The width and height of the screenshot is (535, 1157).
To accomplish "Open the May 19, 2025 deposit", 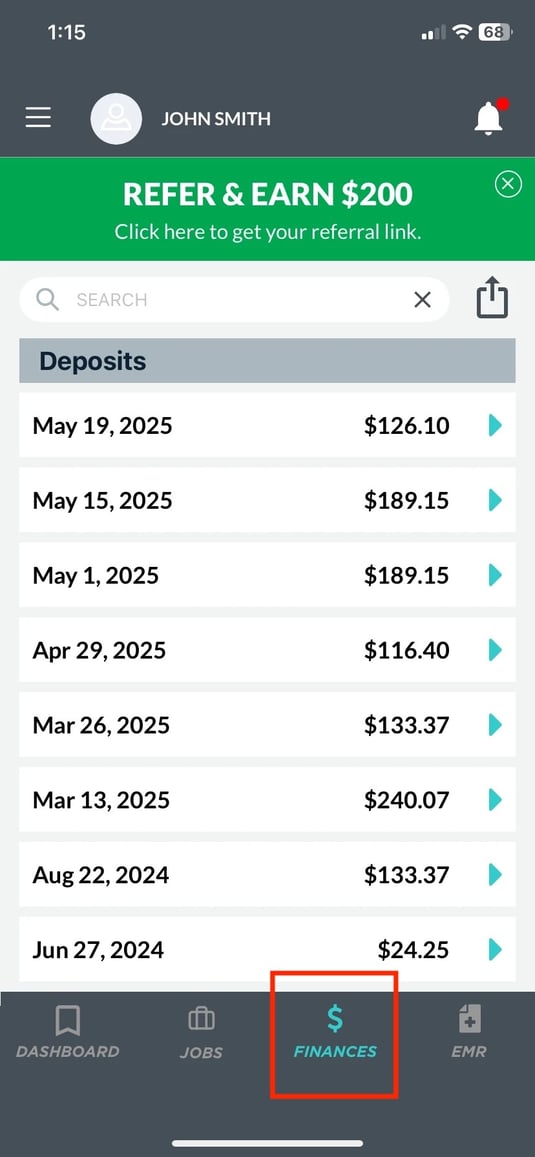I will pos(267,425).
